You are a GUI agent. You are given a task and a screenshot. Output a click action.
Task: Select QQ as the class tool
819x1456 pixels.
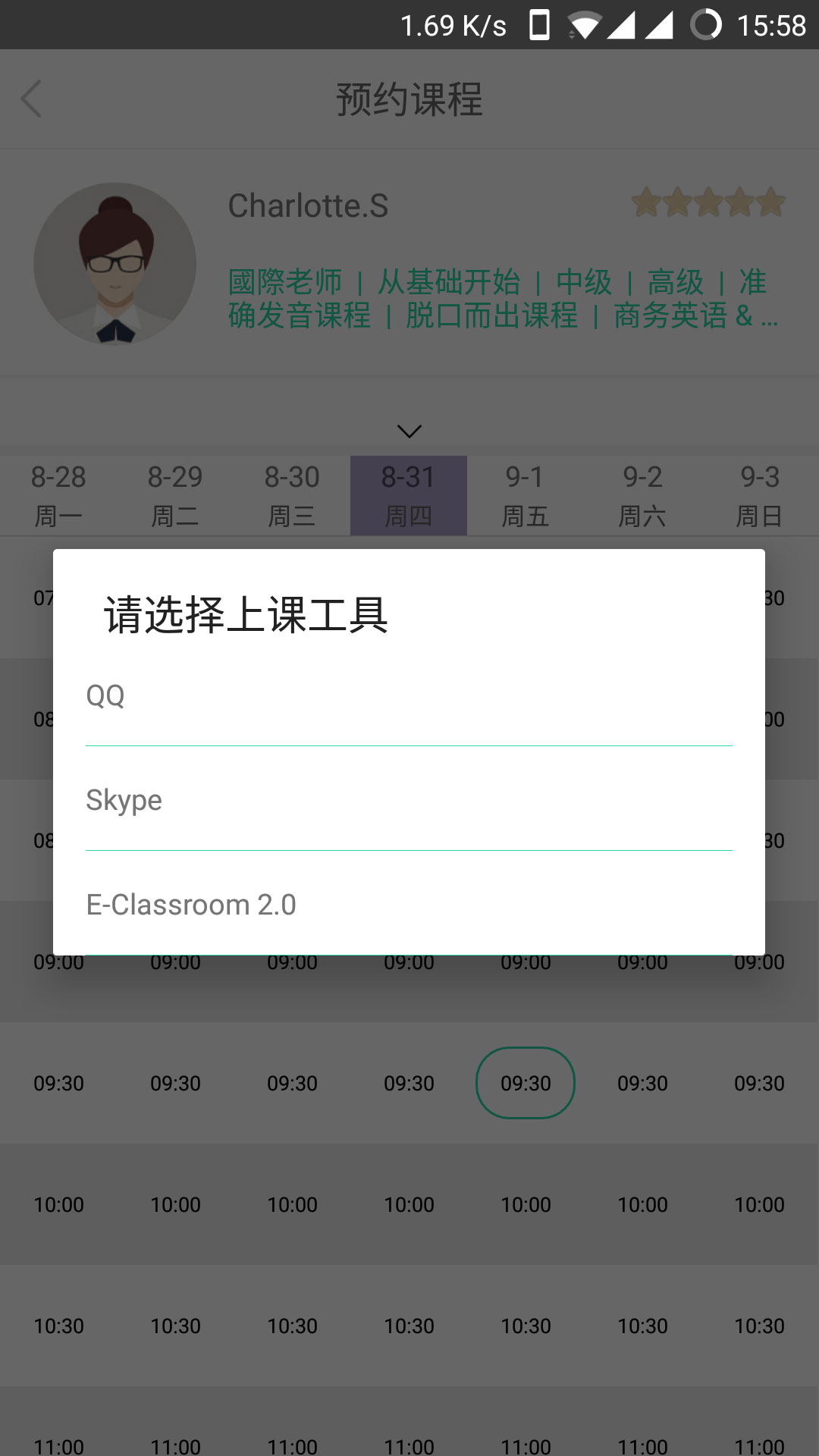(x=409, y=695)
